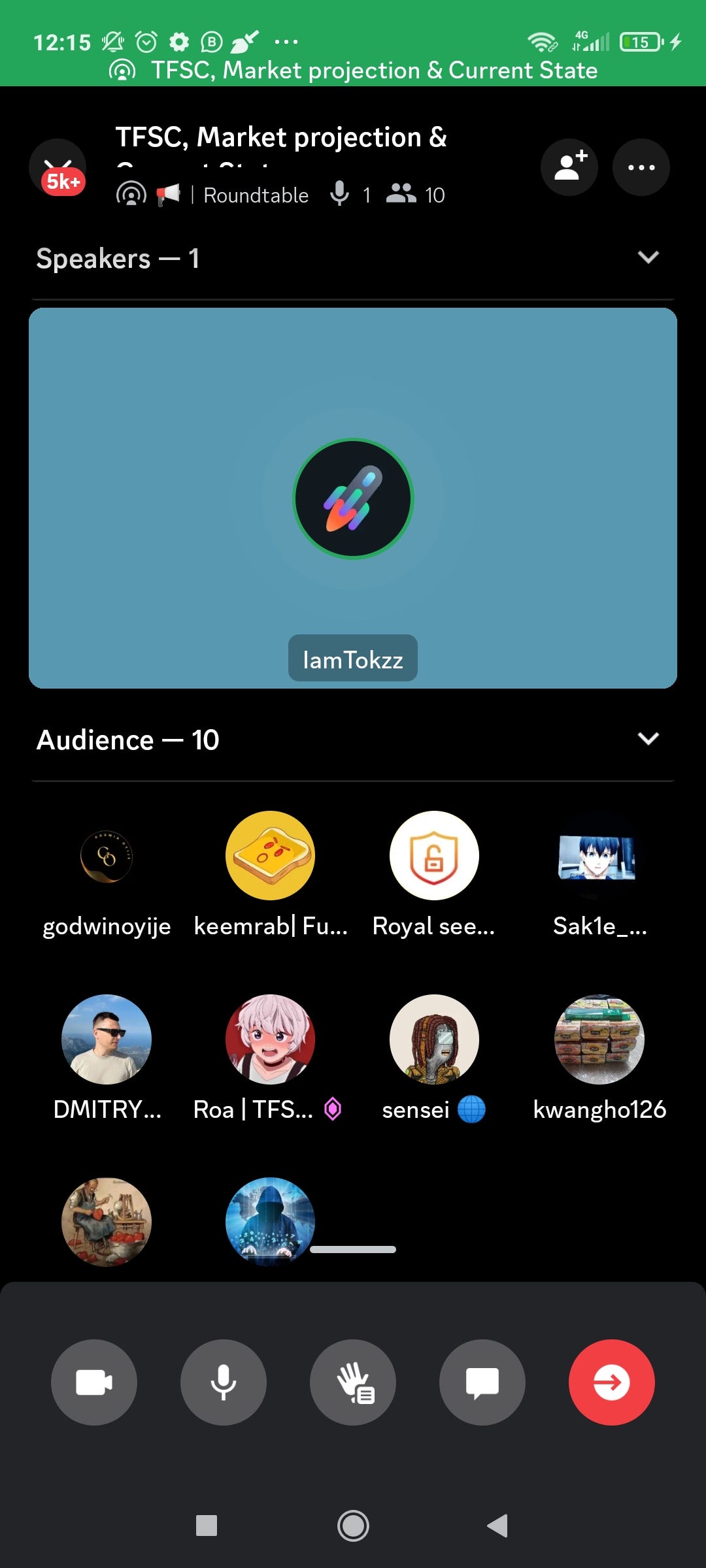The image size is (706, 1568).
Task: View godwinoyije's profile in audience
Action: pyautogui.click(x=107, y=875)
